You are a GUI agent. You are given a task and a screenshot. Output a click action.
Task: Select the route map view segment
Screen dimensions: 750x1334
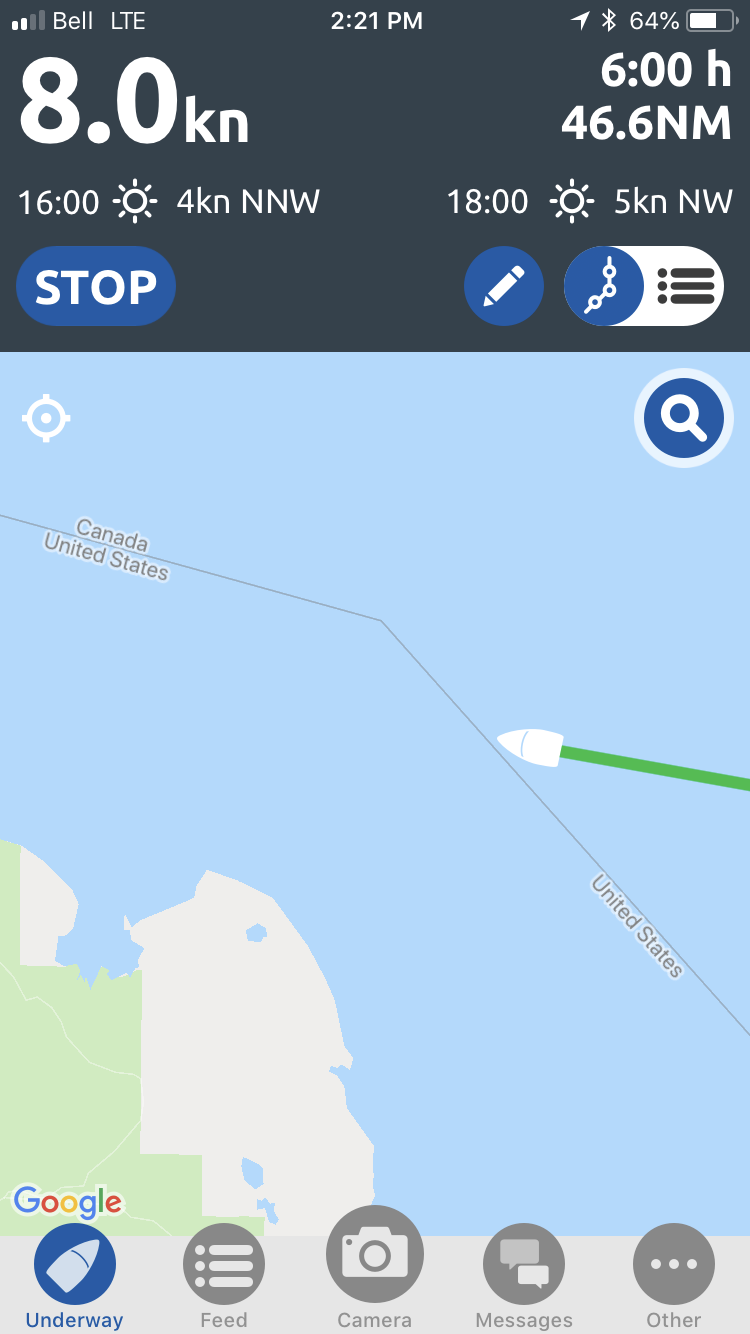[604, 287]
